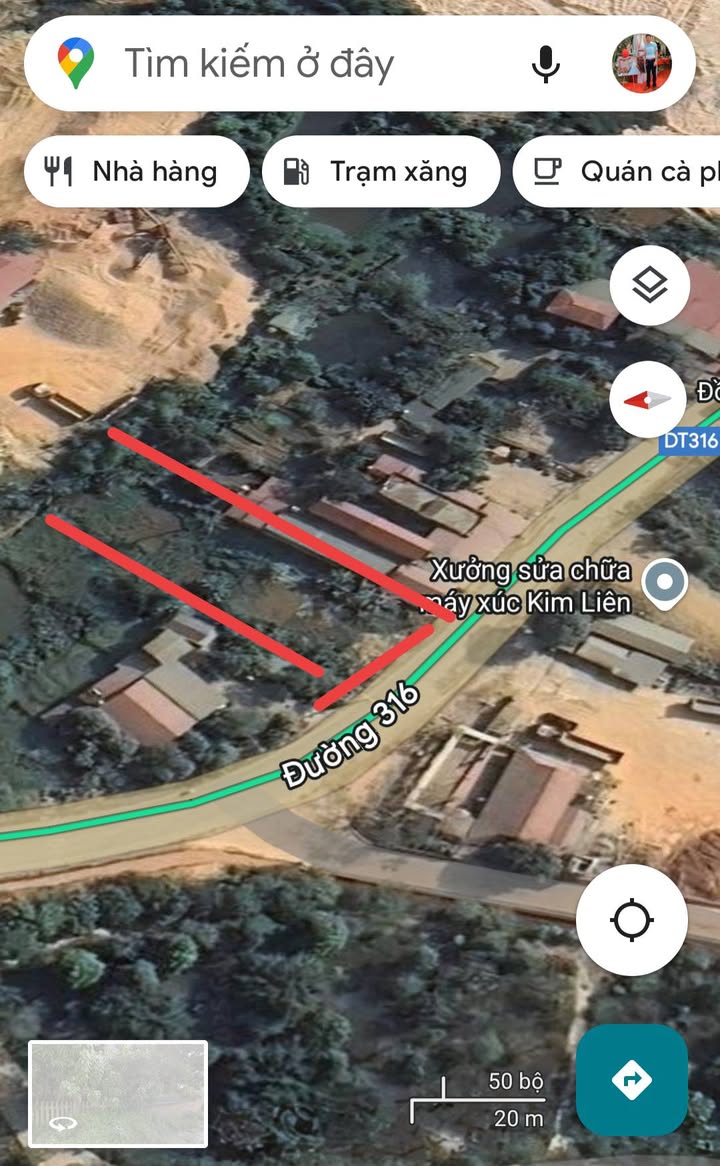Open the account profile picture

641,63
